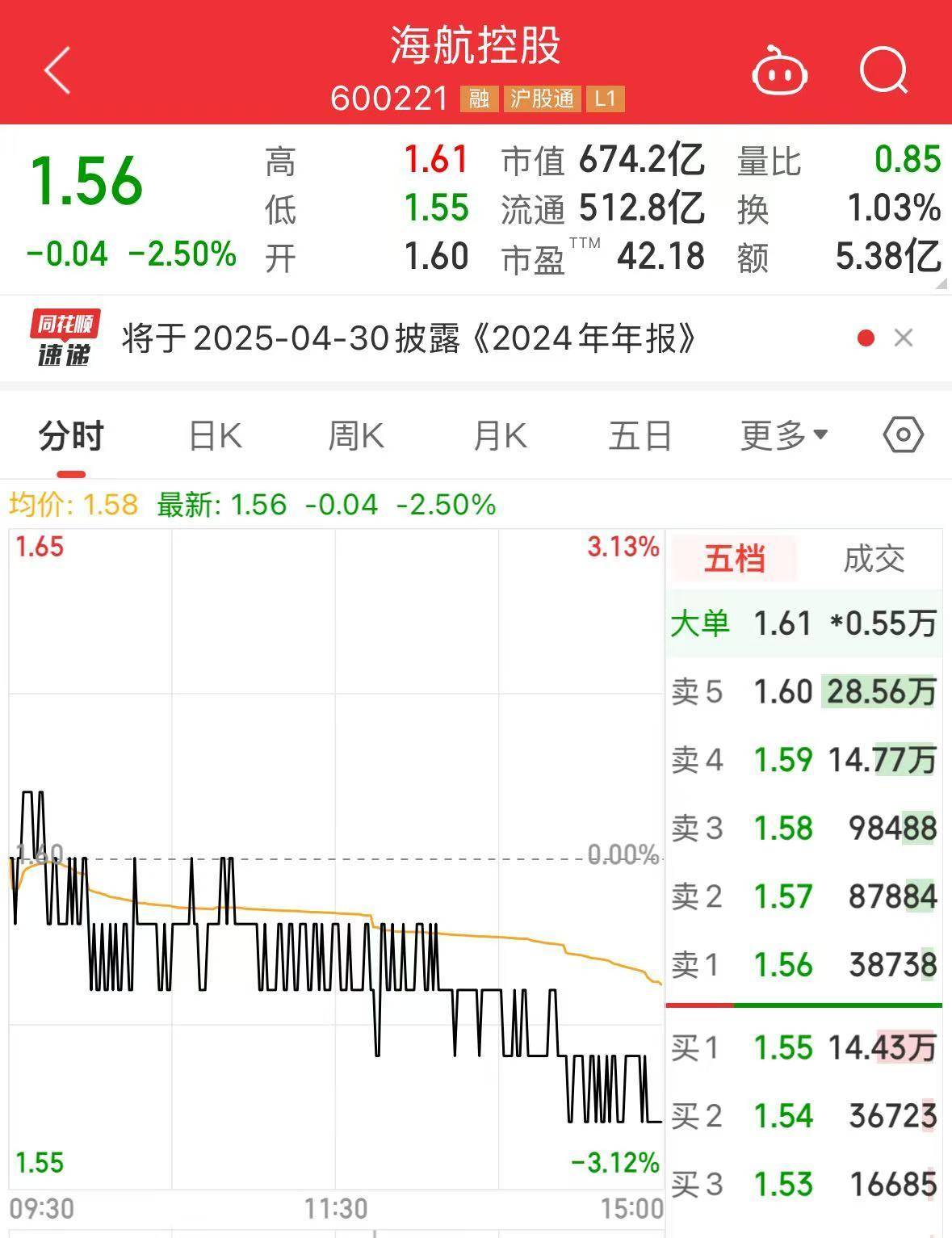The width and height of the screenshot is (952, 1238).
Task: Open the stock search magnifier
Action: 883,71
